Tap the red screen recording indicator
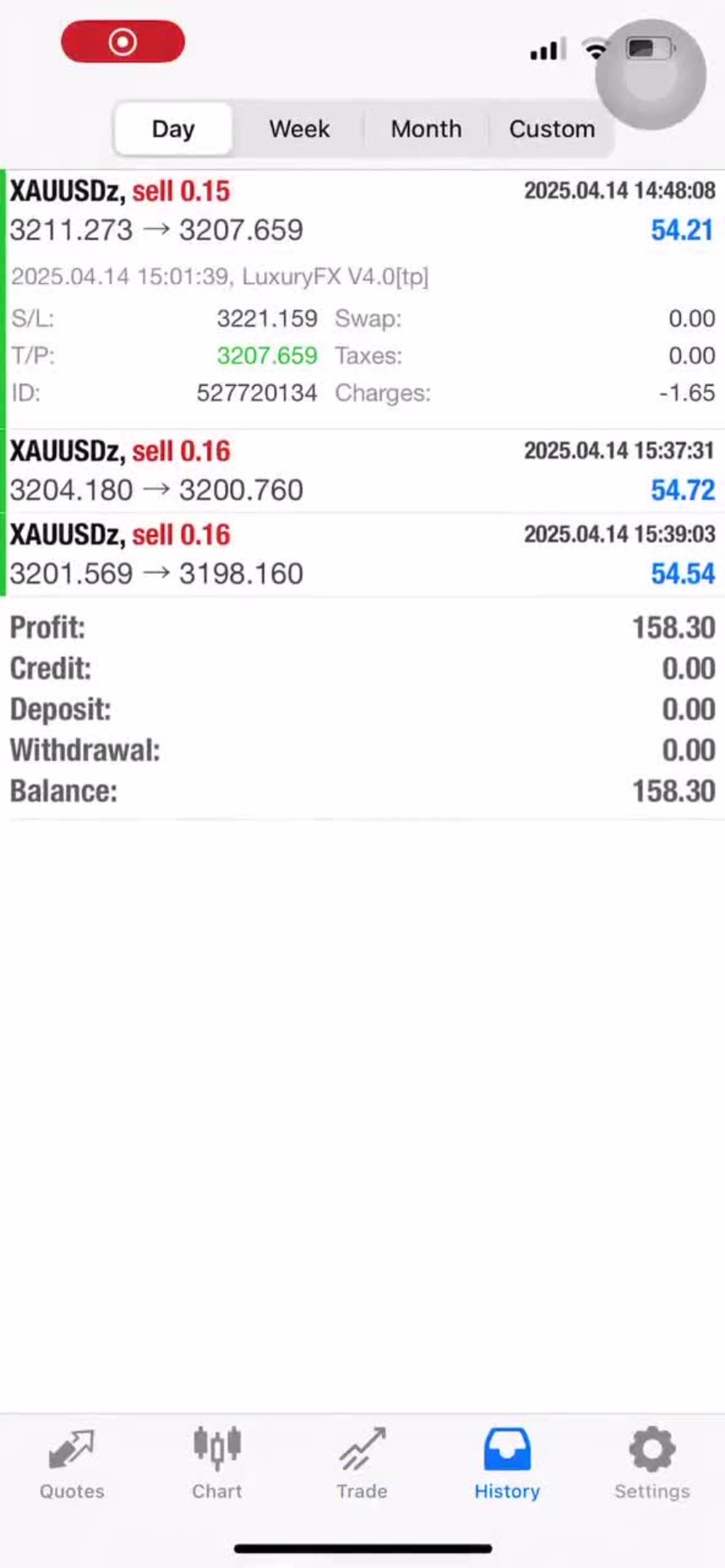Screen dimensions: 725x1568 [123, 41]
